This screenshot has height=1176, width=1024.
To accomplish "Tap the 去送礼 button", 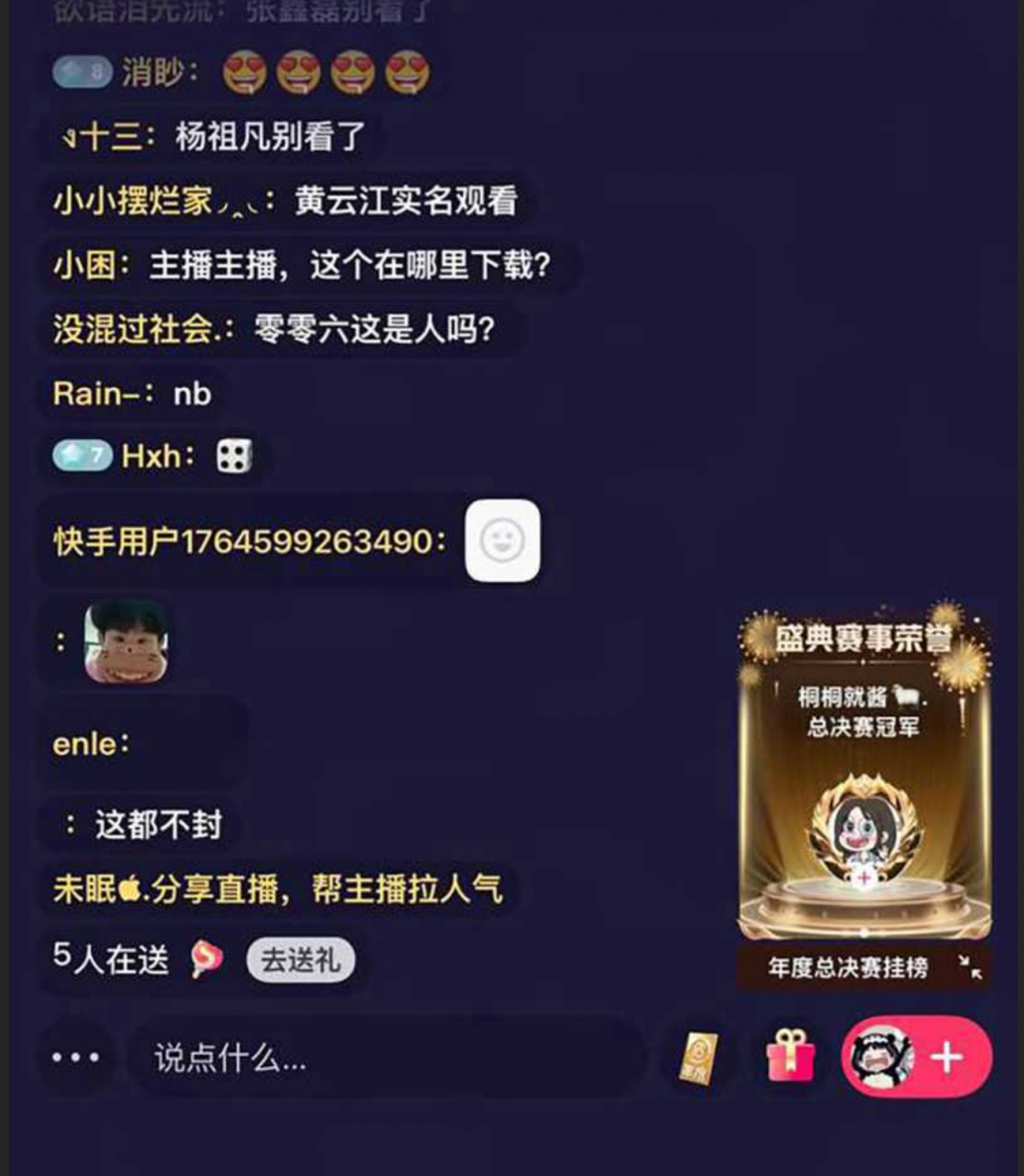I will click(x=300, y=961).
